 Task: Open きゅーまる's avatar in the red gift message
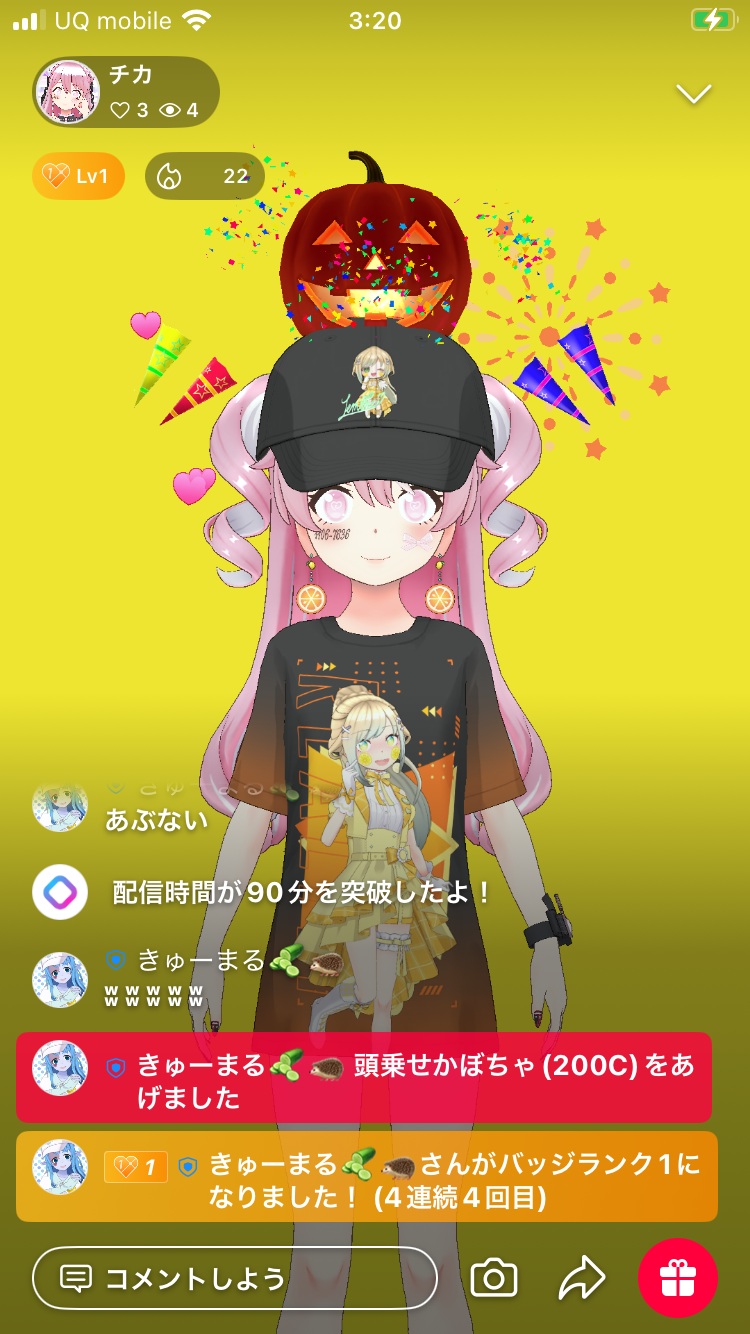(60, 1068)
